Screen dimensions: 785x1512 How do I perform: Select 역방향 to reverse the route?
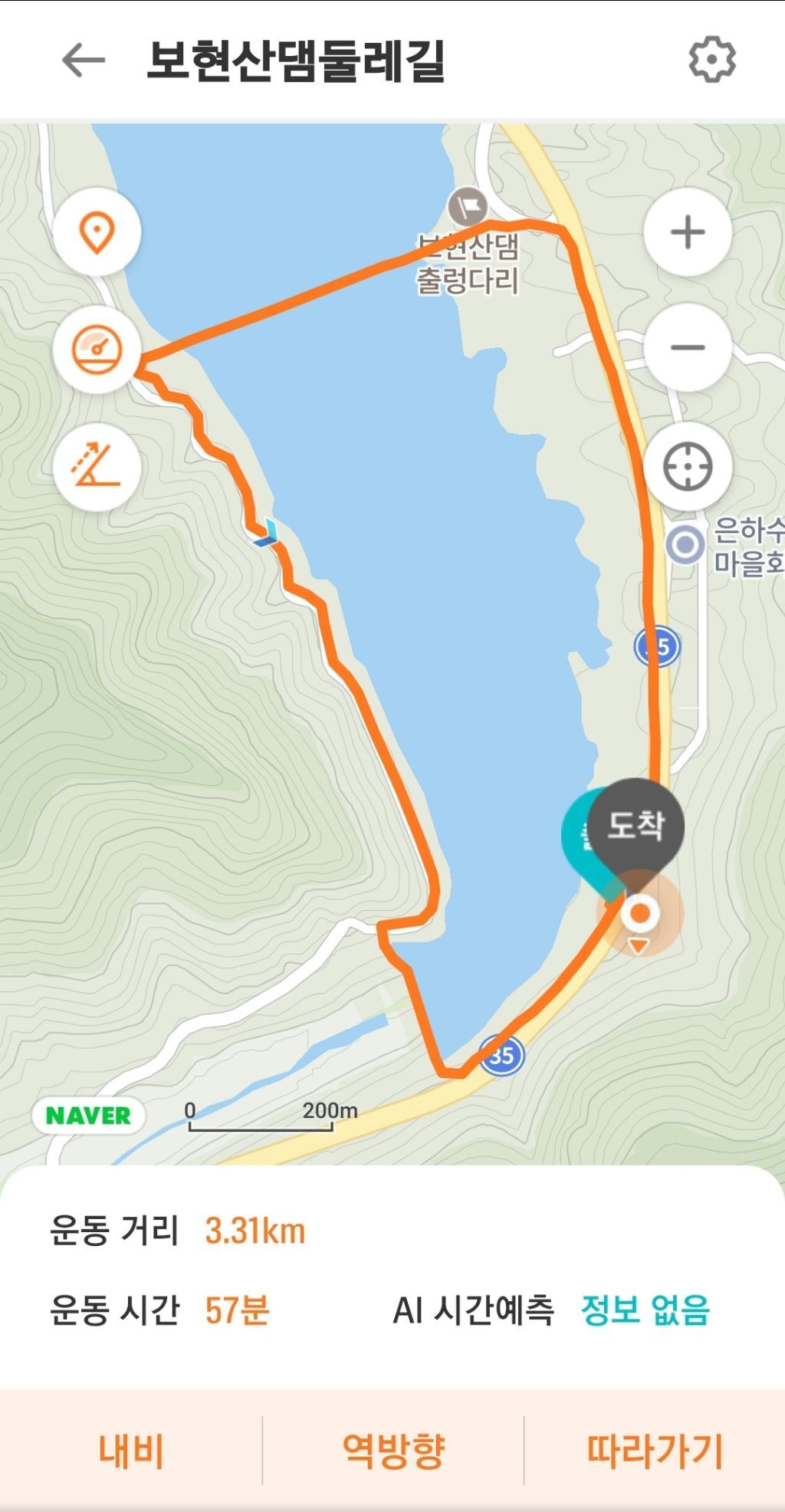click(393, 1451)
